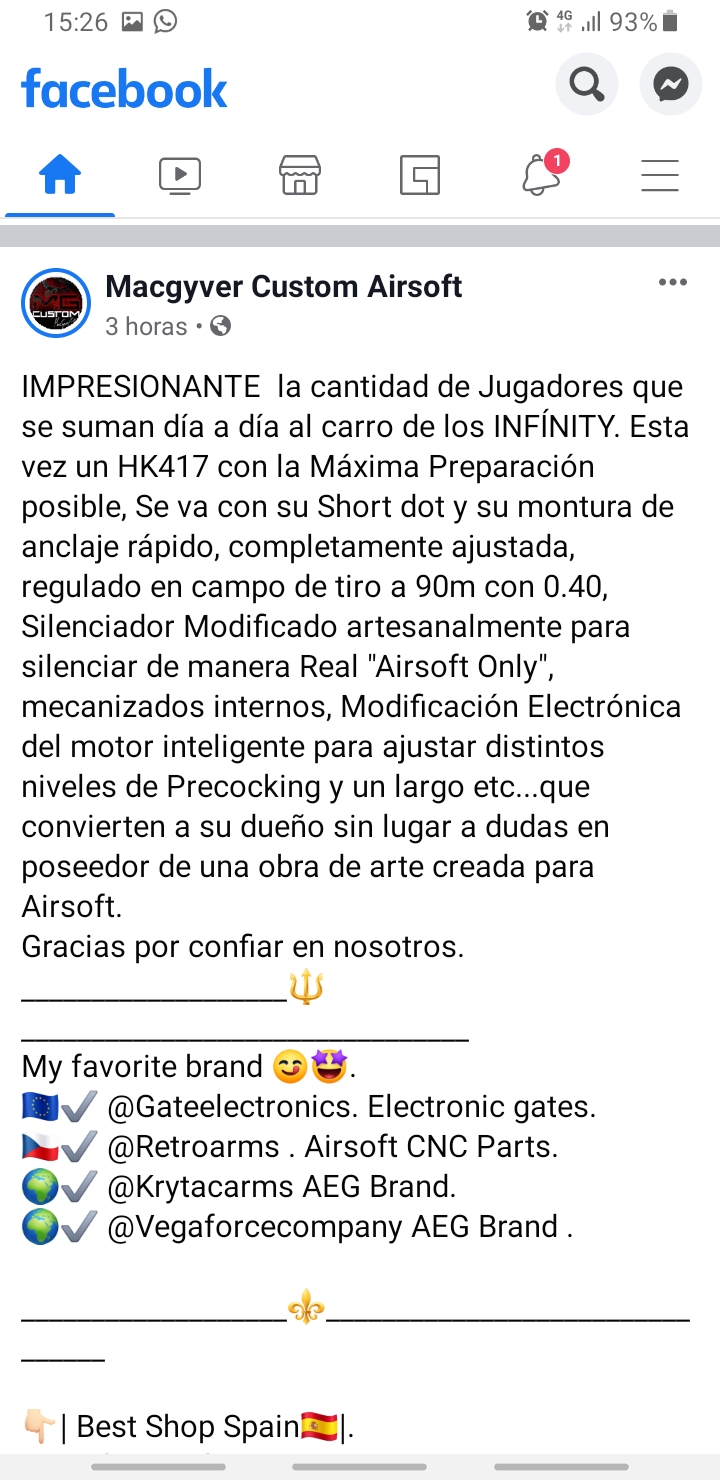Open Facebook search
Screen dimensions: 720x1480
click(x=585, y=84)
